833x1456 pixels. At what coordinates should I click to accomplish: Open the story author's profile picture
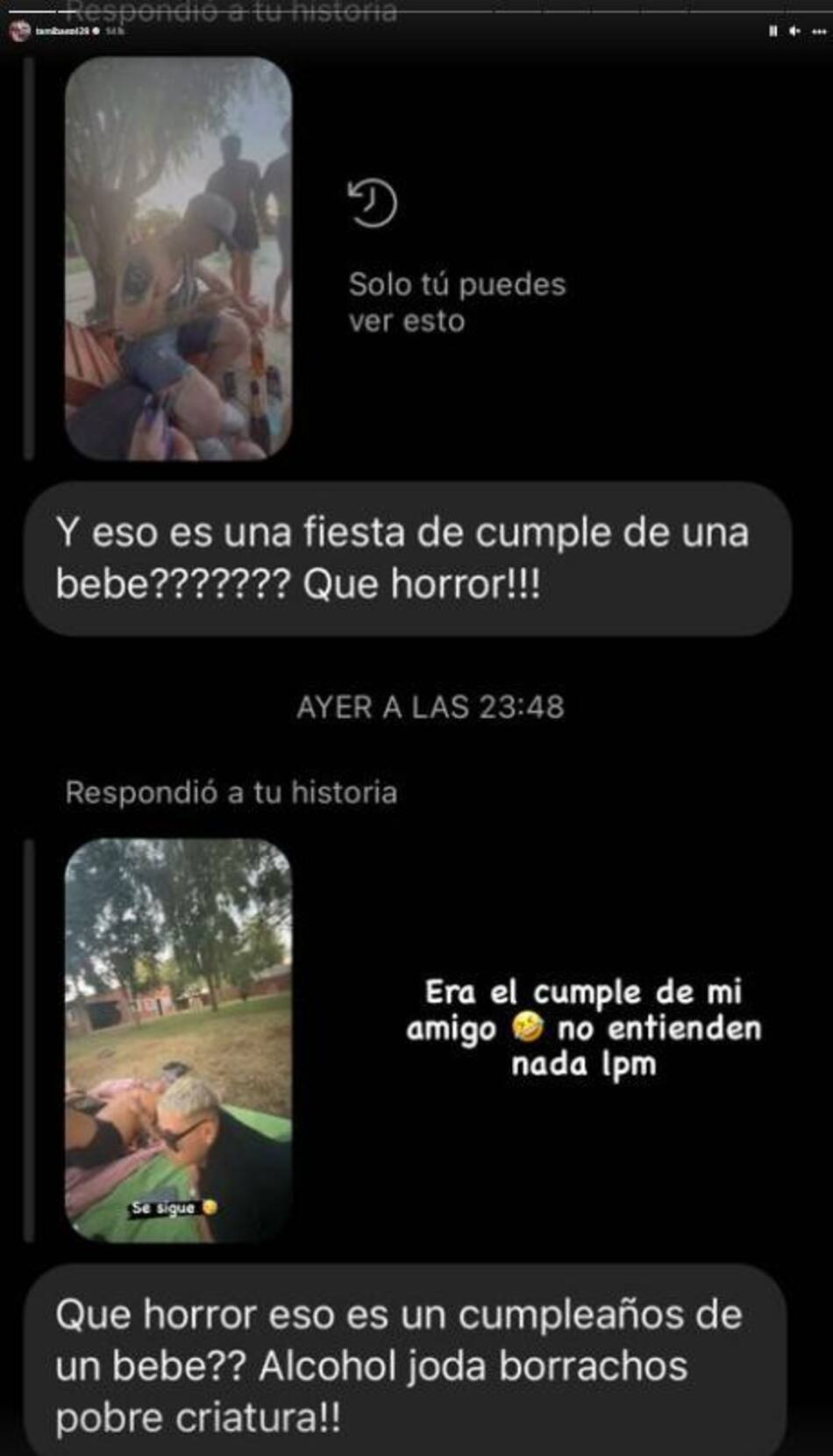(x=19, y=31)
